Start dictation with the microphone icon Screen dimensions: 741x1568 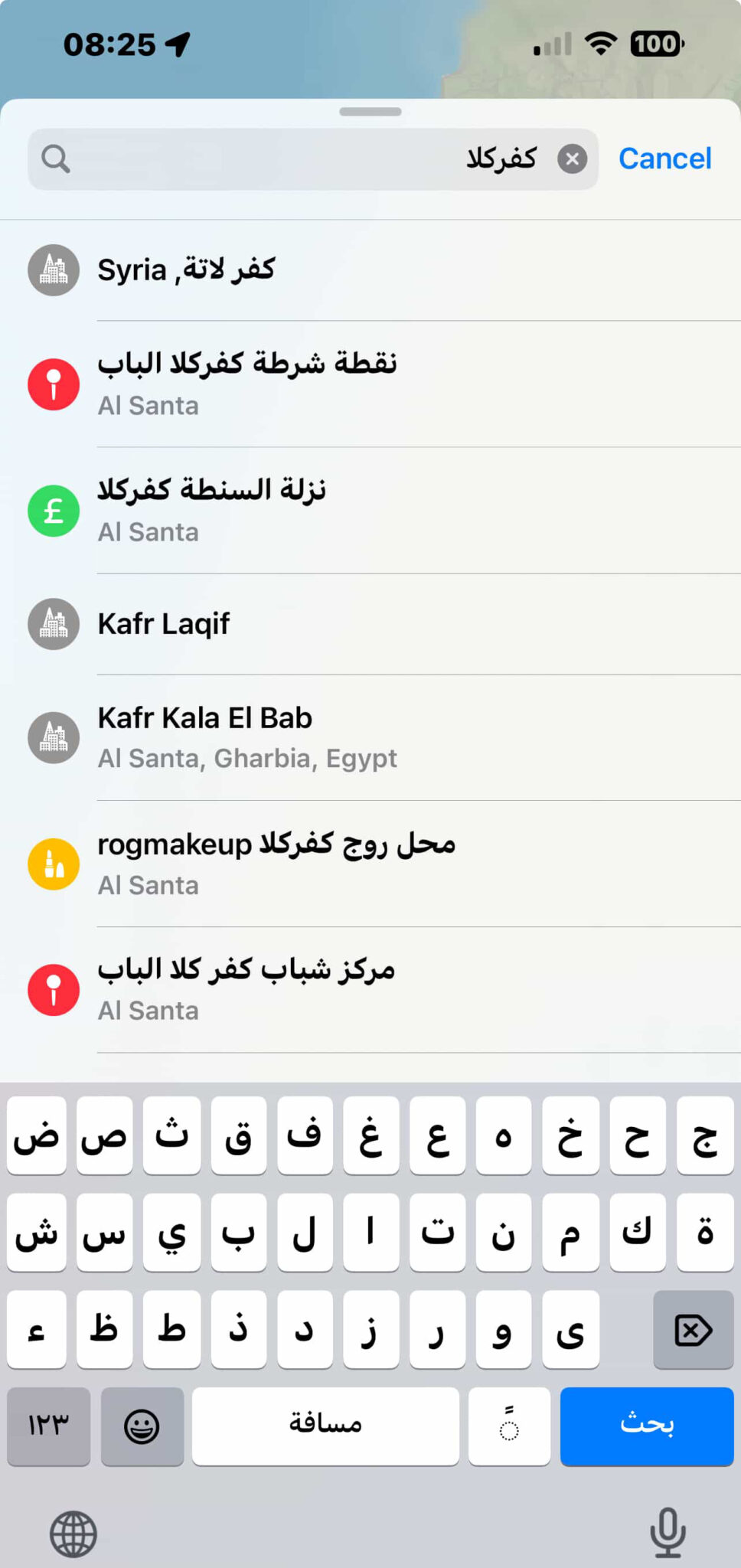(x=668, y=1532)
